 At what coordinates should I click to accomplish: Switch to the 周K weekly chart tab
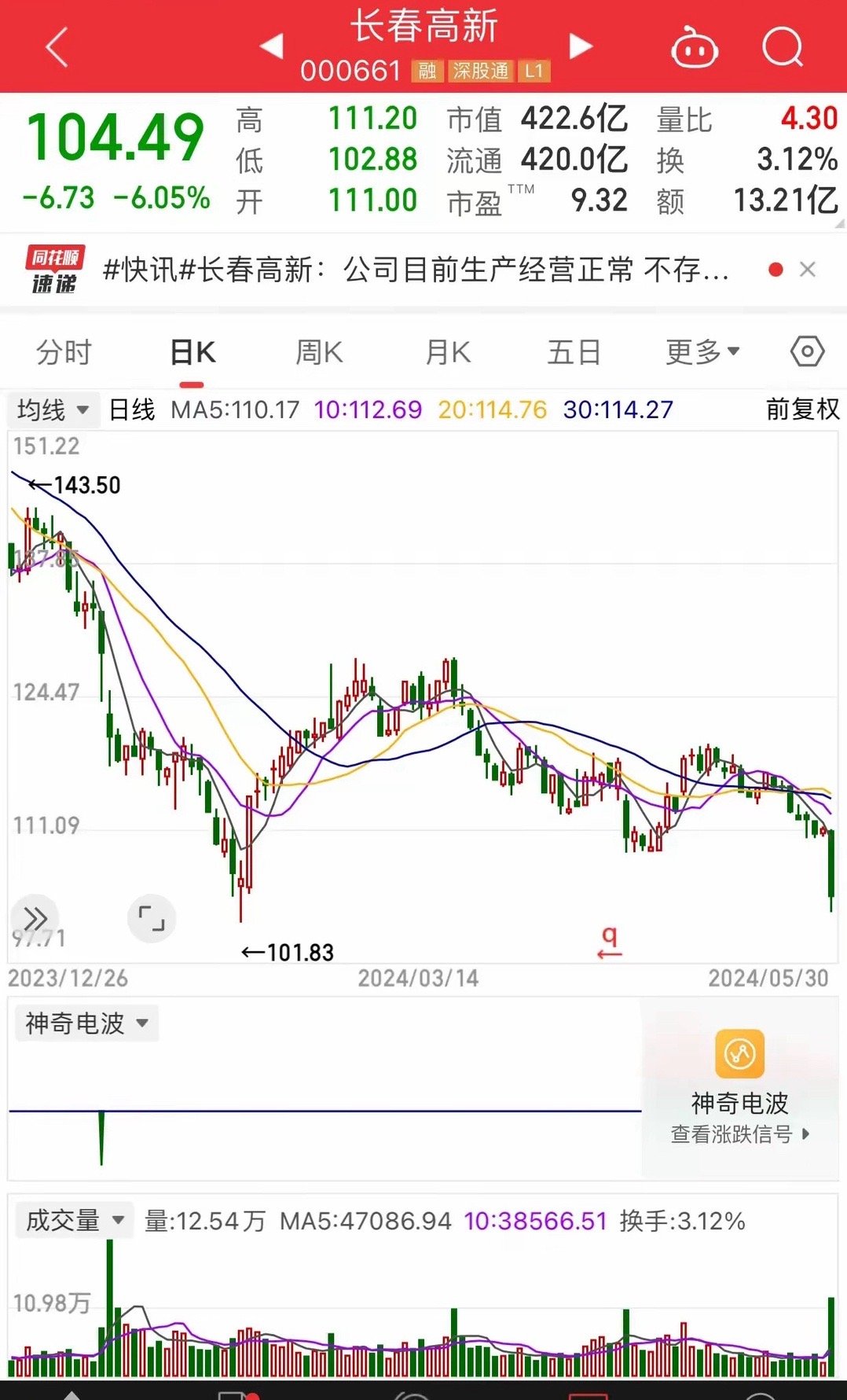[x=317, y=351]
